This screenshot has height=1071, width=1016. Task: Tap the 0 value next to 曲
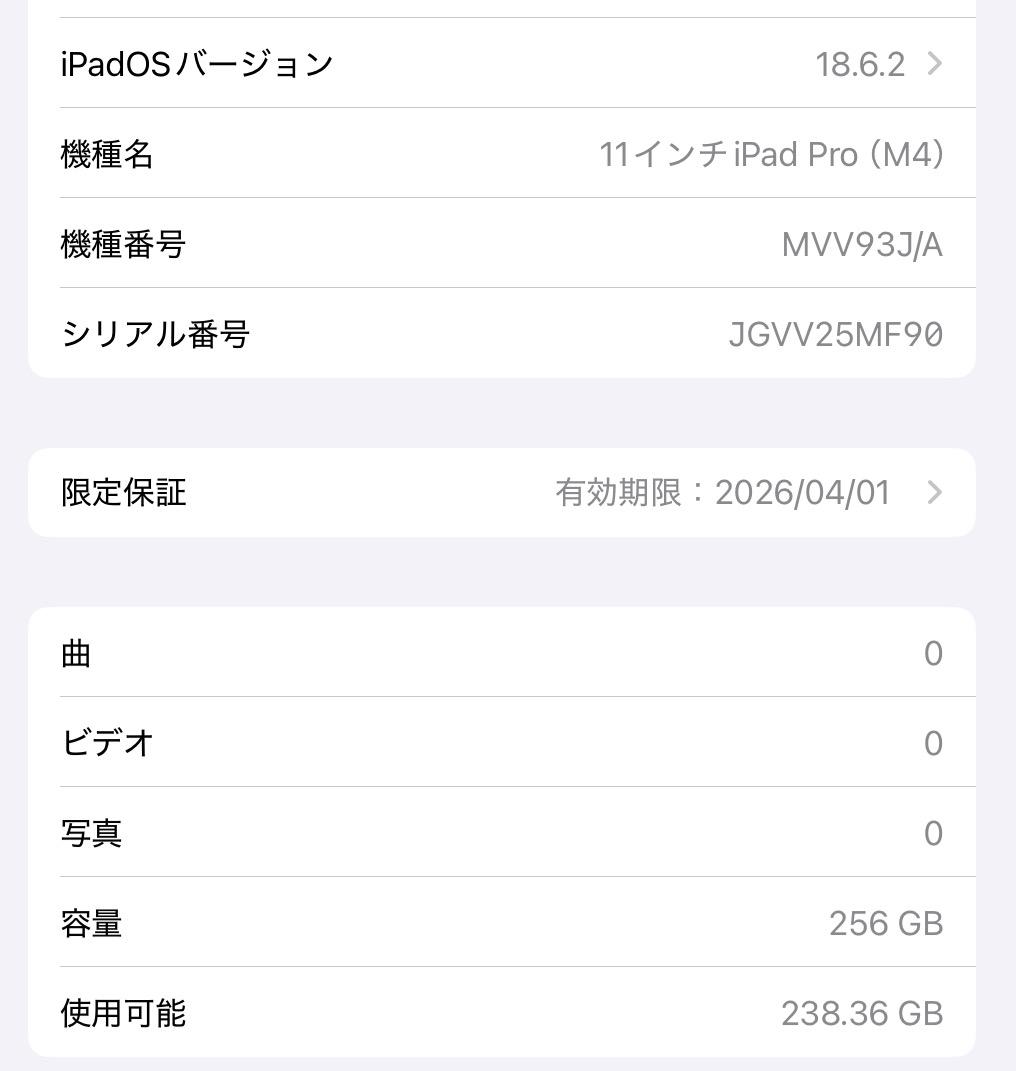933,652
